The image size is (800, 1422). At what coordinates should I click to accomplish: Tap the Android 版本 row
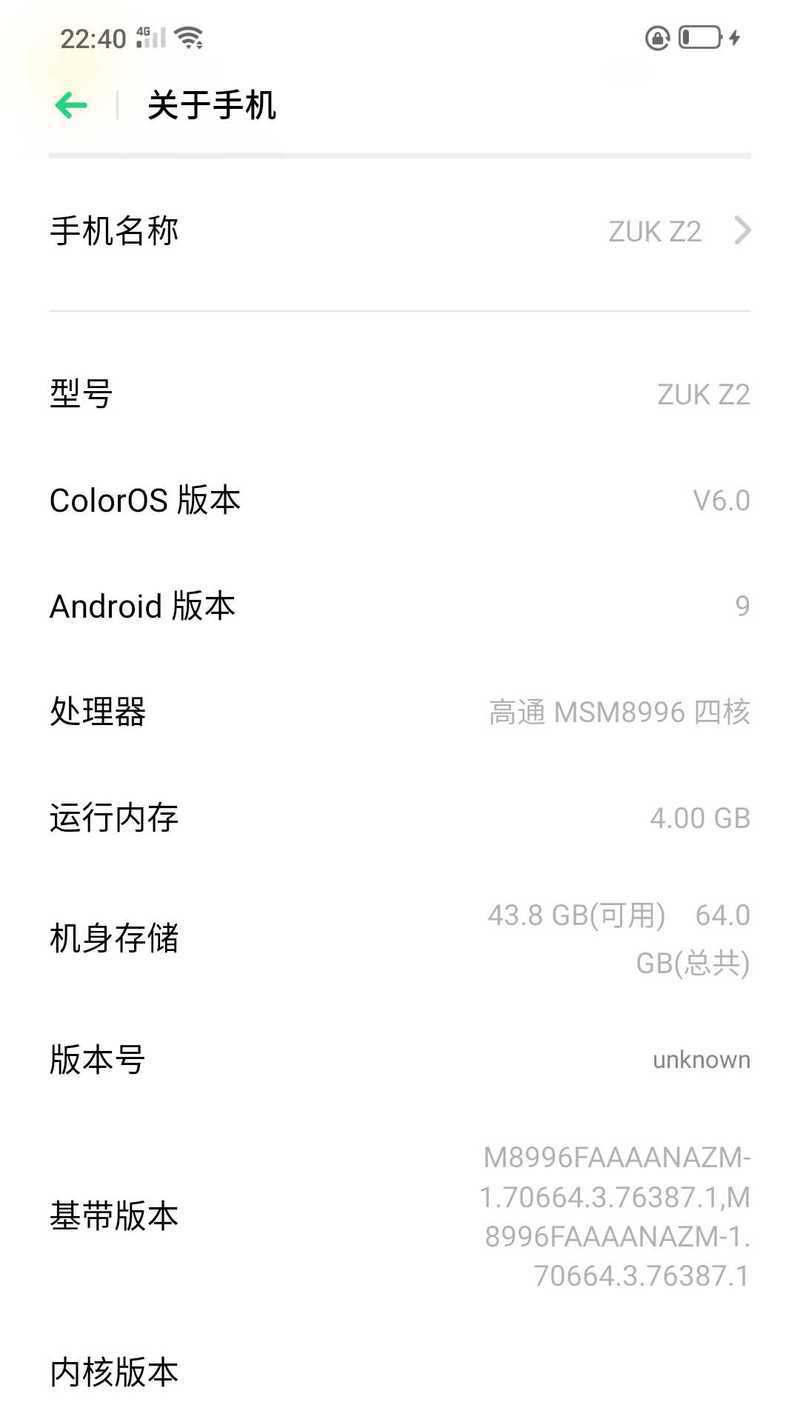coord(400,606)
